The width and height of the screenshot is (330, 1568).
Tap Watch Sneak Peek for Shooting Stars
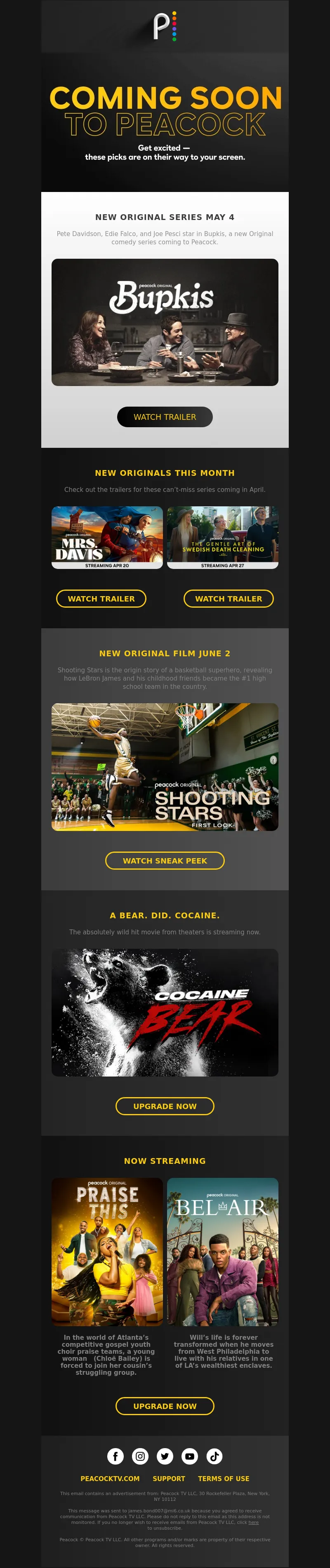(x=165, y=860)
